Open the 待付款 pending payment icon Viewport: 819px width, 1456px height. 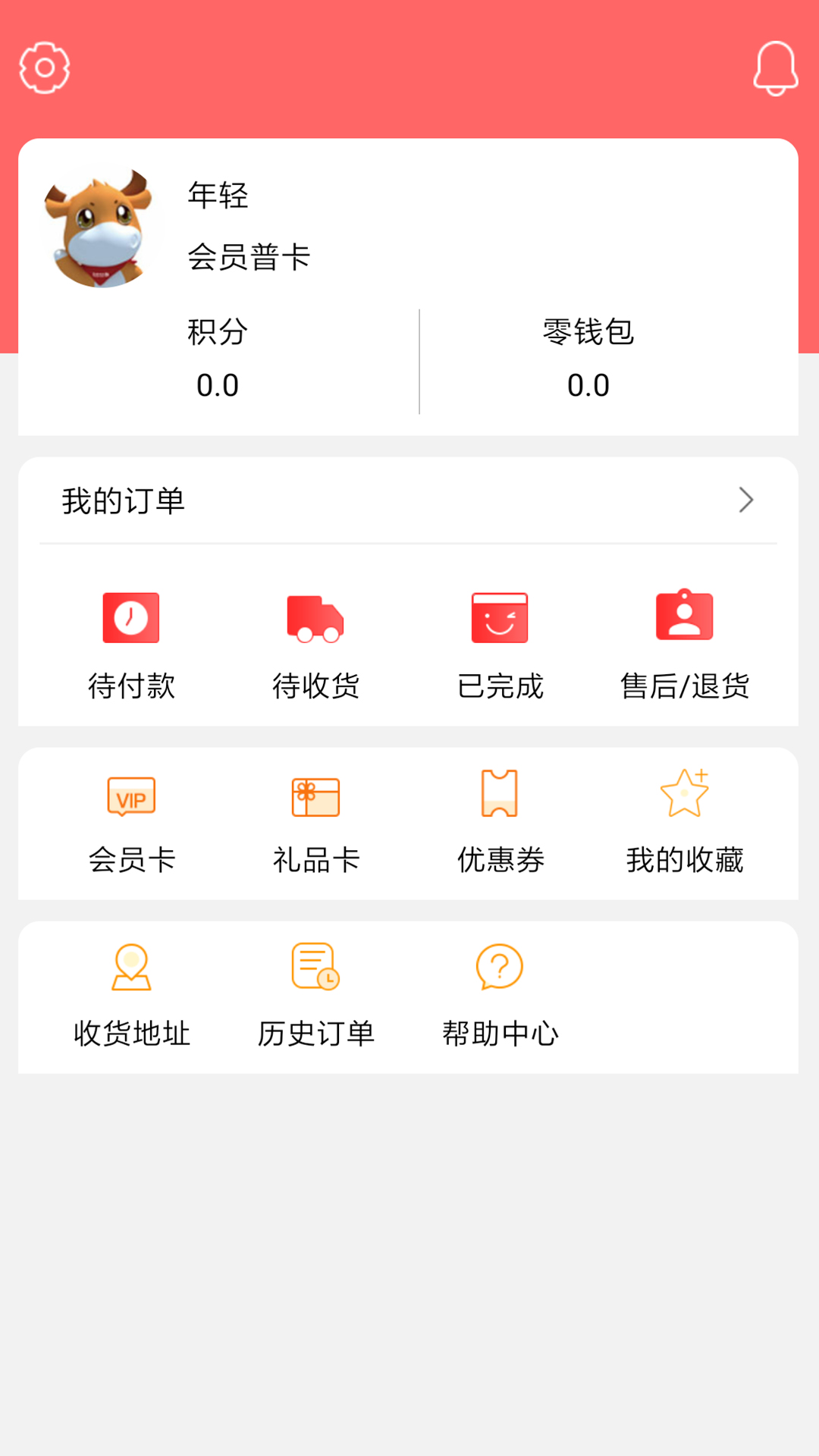(x=130, y=618)
